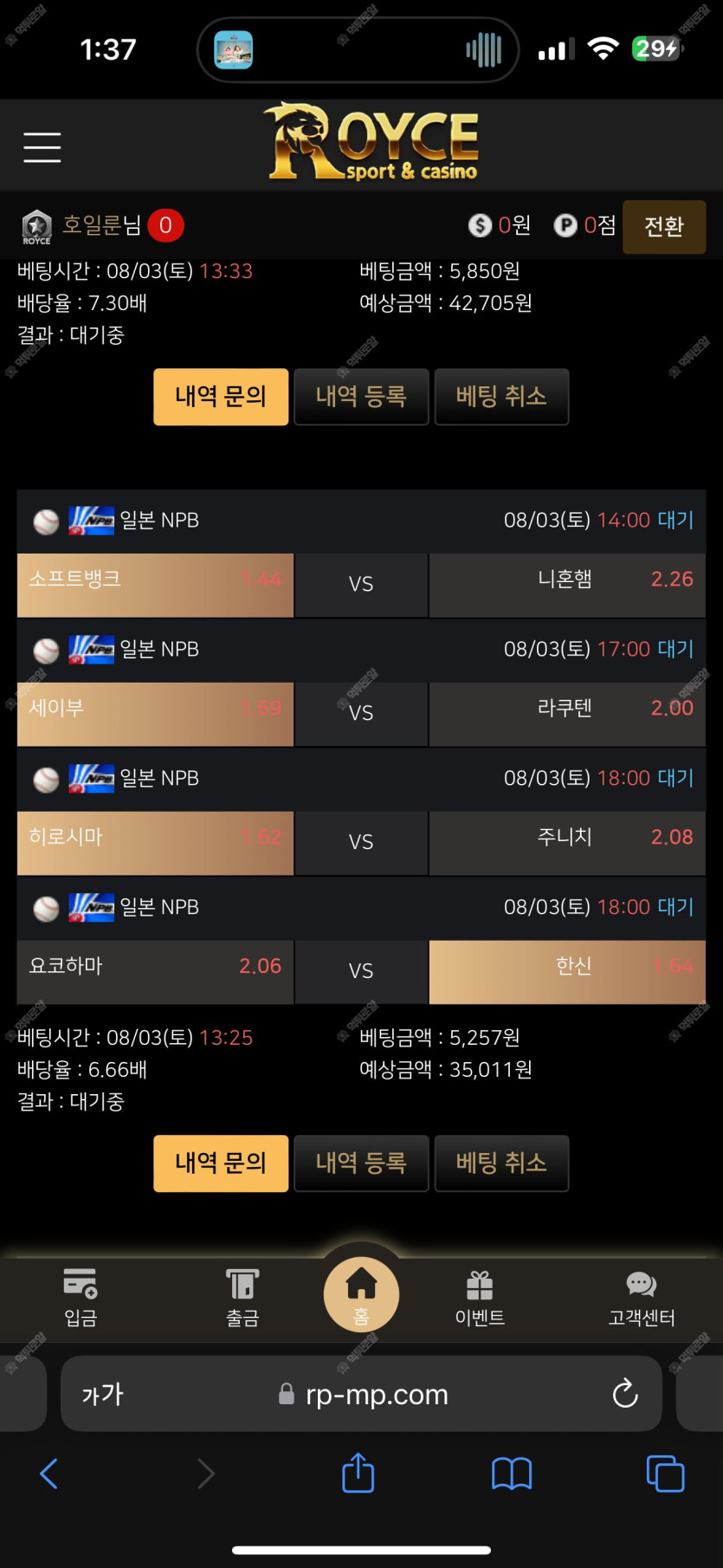Go back in Safari
Viewport: 723px width, 1568px height.
tap(49, 1474)
